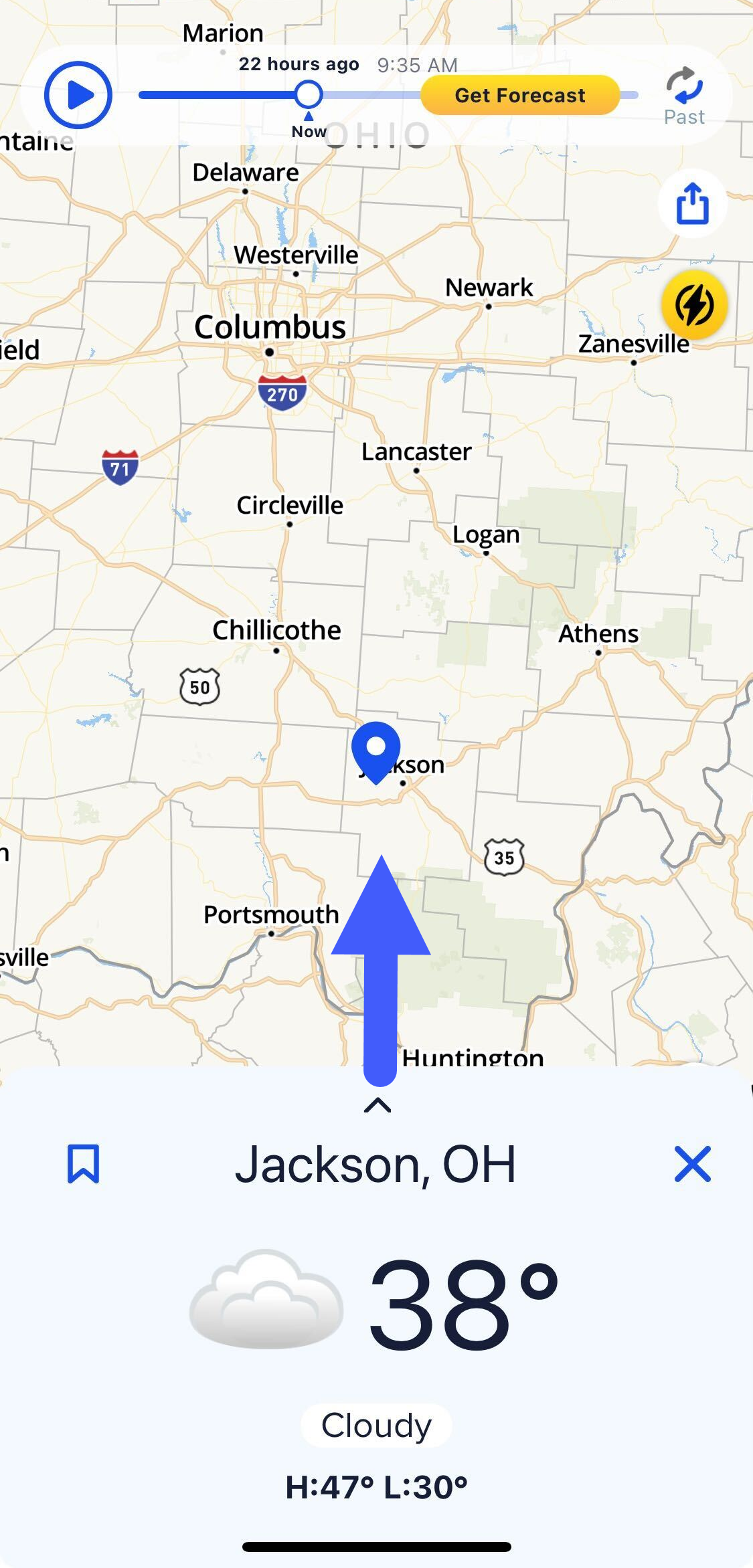
Task: Expand the weather panel chevron
Action: (x=378, y=1105)
